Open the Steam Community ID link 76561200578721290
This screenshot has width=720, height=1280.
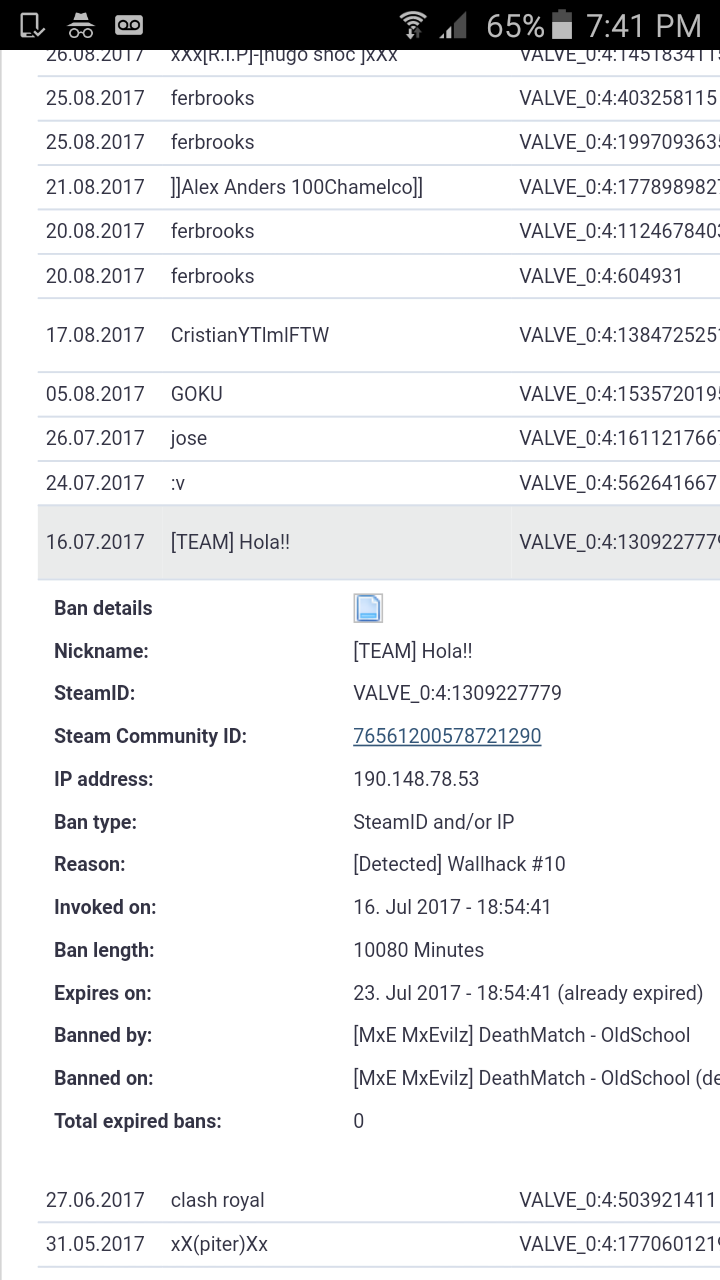coord(447,736)
